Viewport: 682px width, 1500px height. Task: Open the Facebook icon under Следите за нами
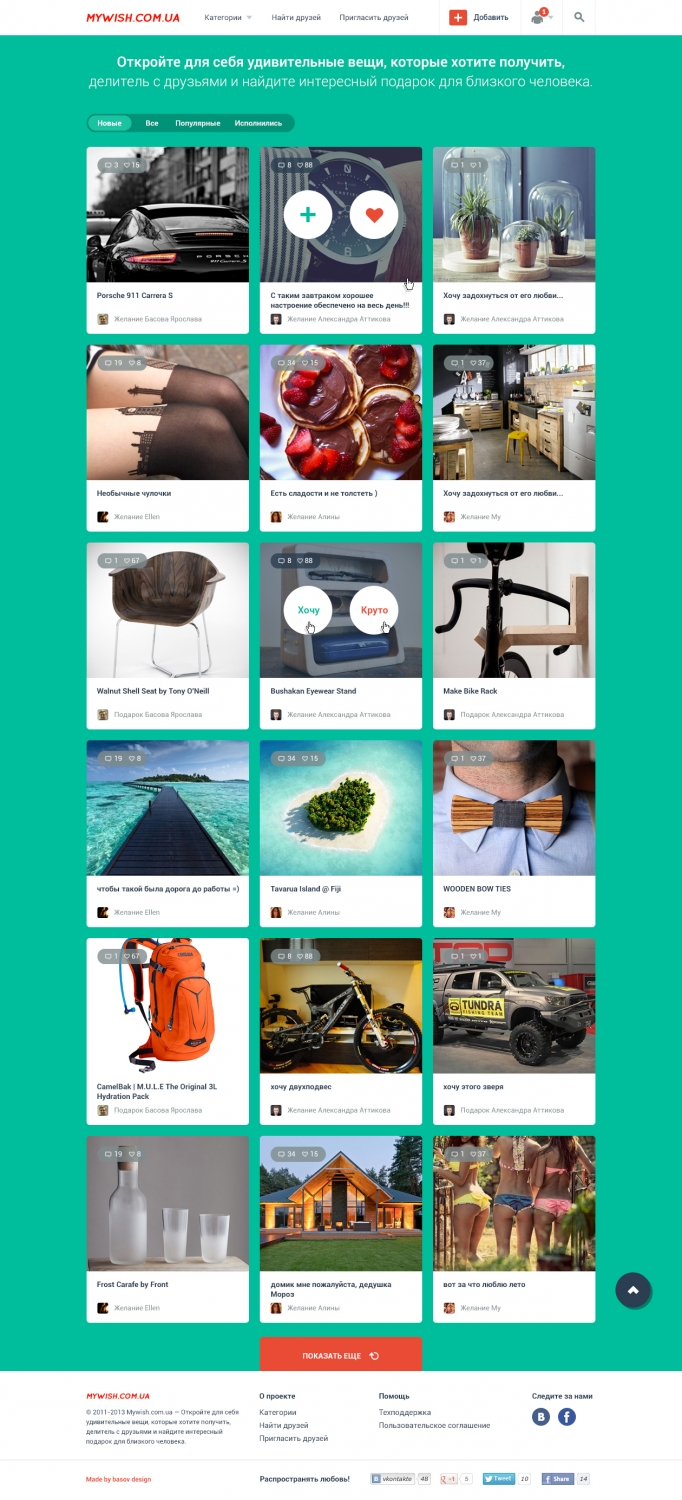point(567,1416)
